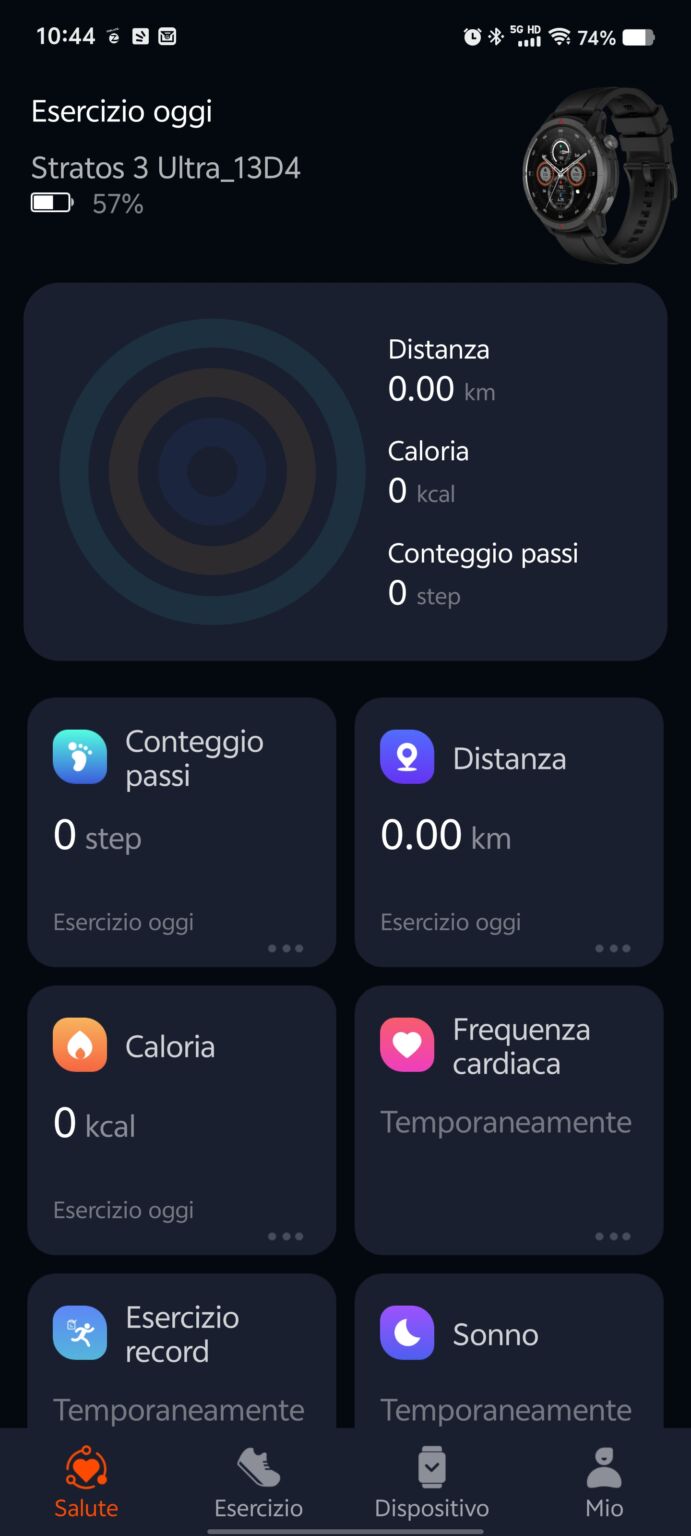Open the Conteggio passi card
691x1536 pixels.
click(181, 832)
